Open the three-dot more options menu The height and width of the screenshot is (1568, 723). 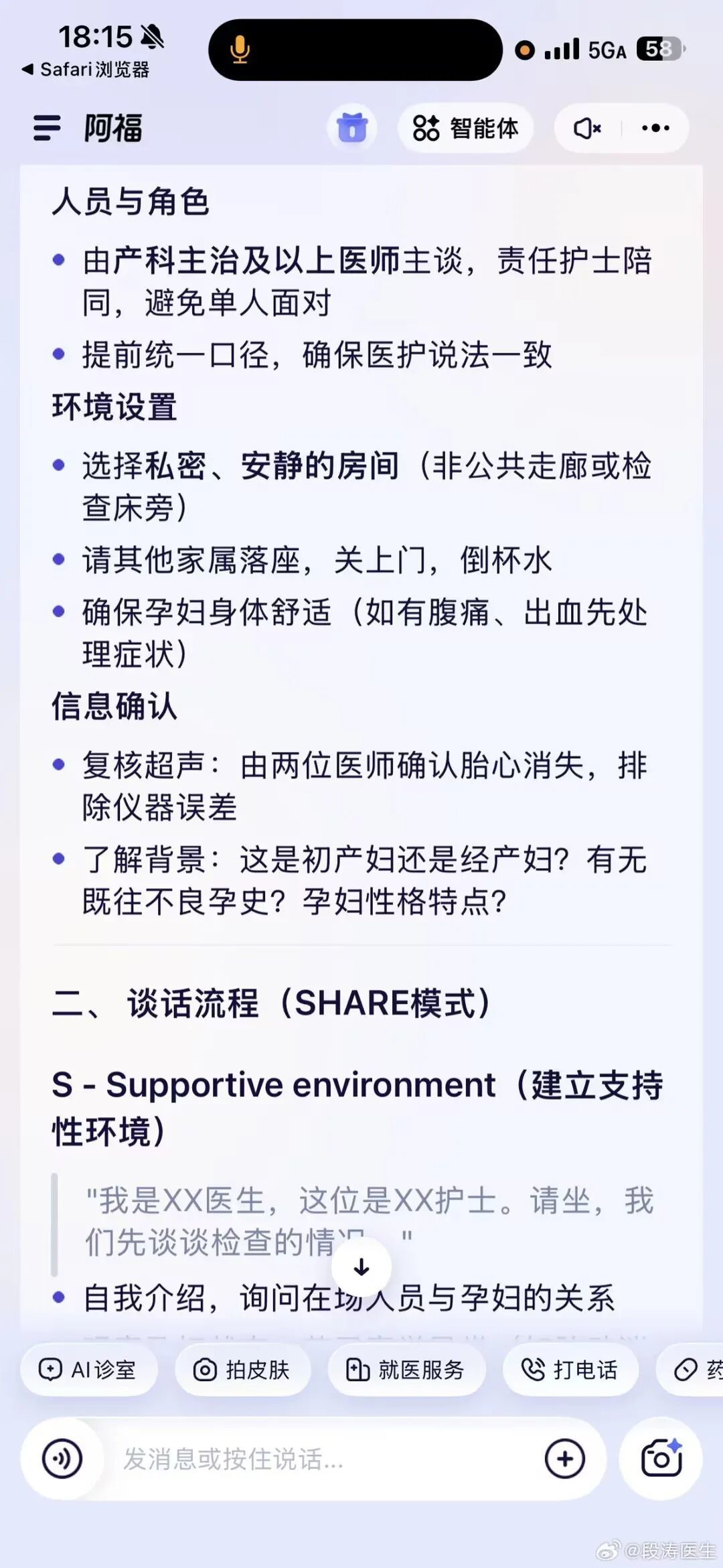pyautogui.click(x=655, y=128)
